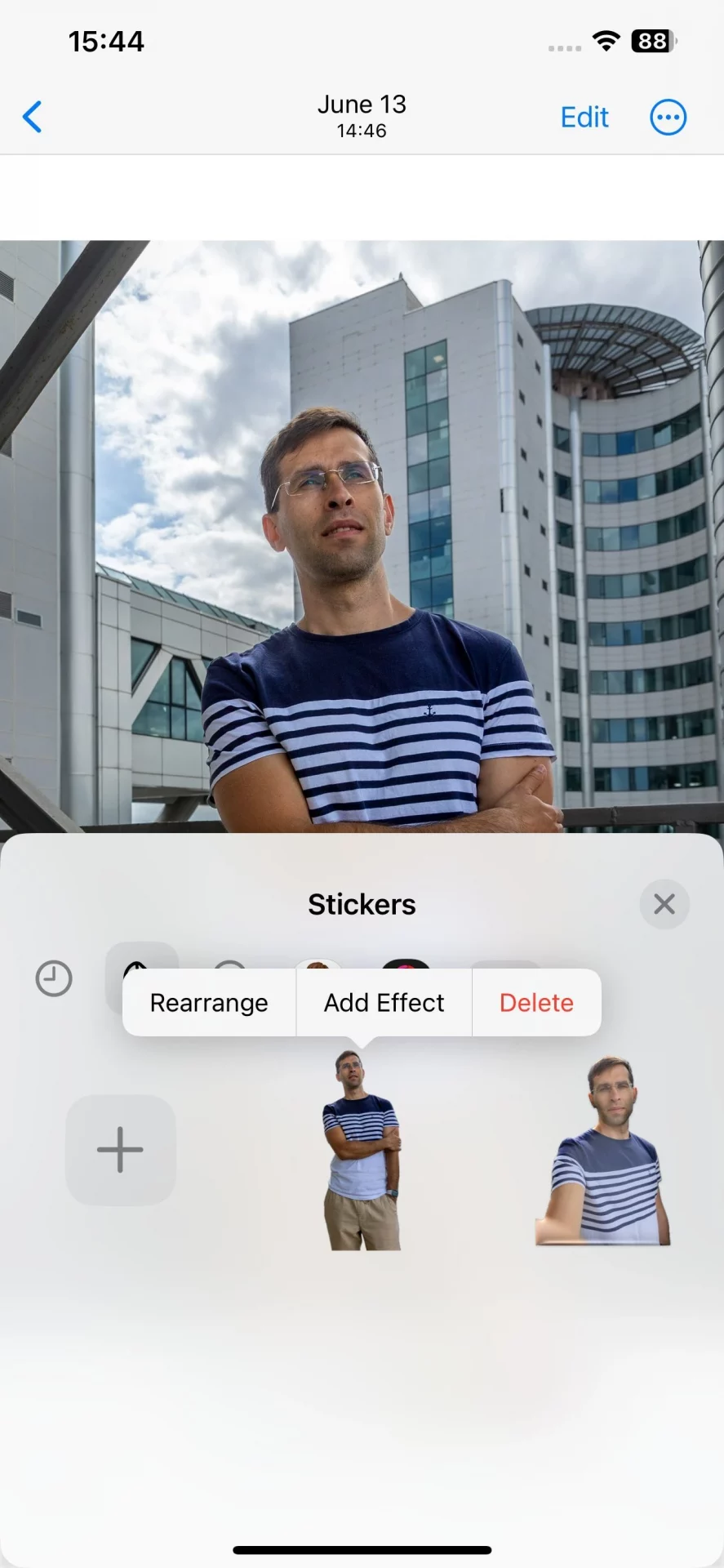Select Rearrange in the sticker menu

click(209, 1003)
